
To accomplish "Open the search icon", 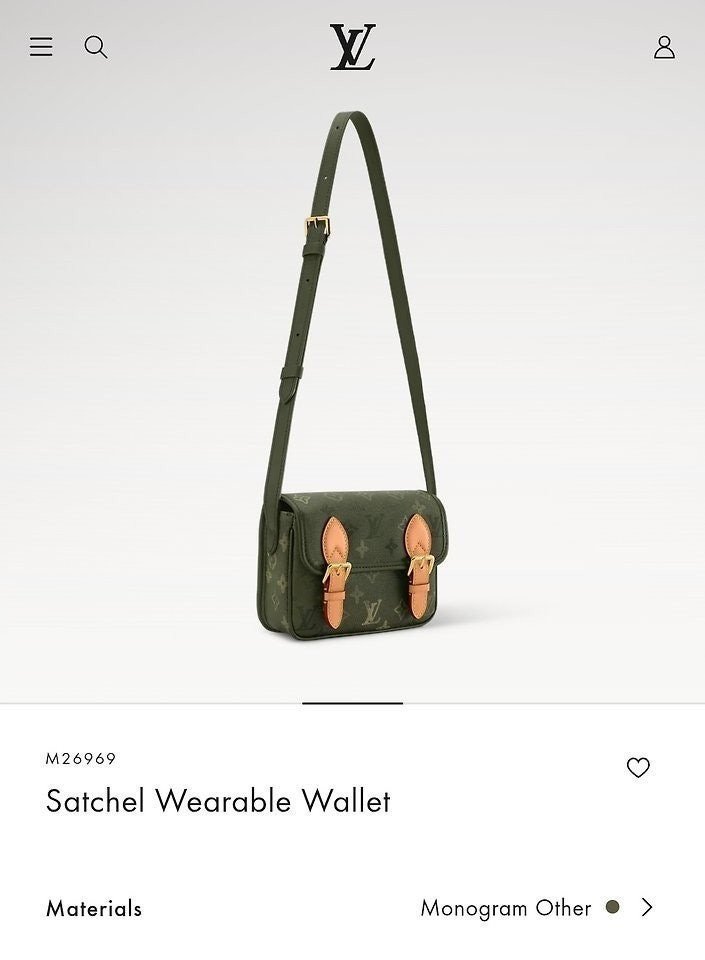I will [95, 47].
